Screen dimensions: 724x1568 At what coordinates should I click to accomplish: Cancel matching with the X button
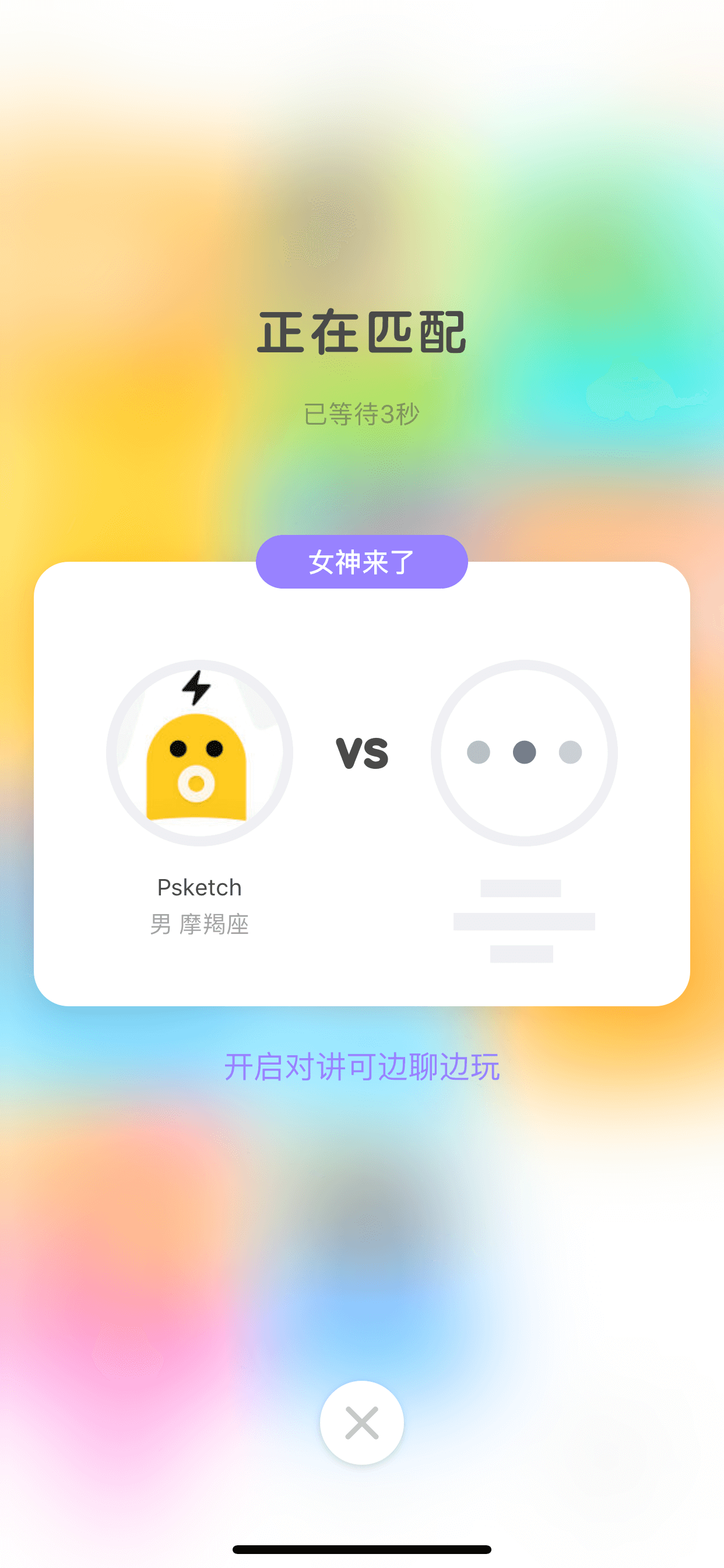361,1423
